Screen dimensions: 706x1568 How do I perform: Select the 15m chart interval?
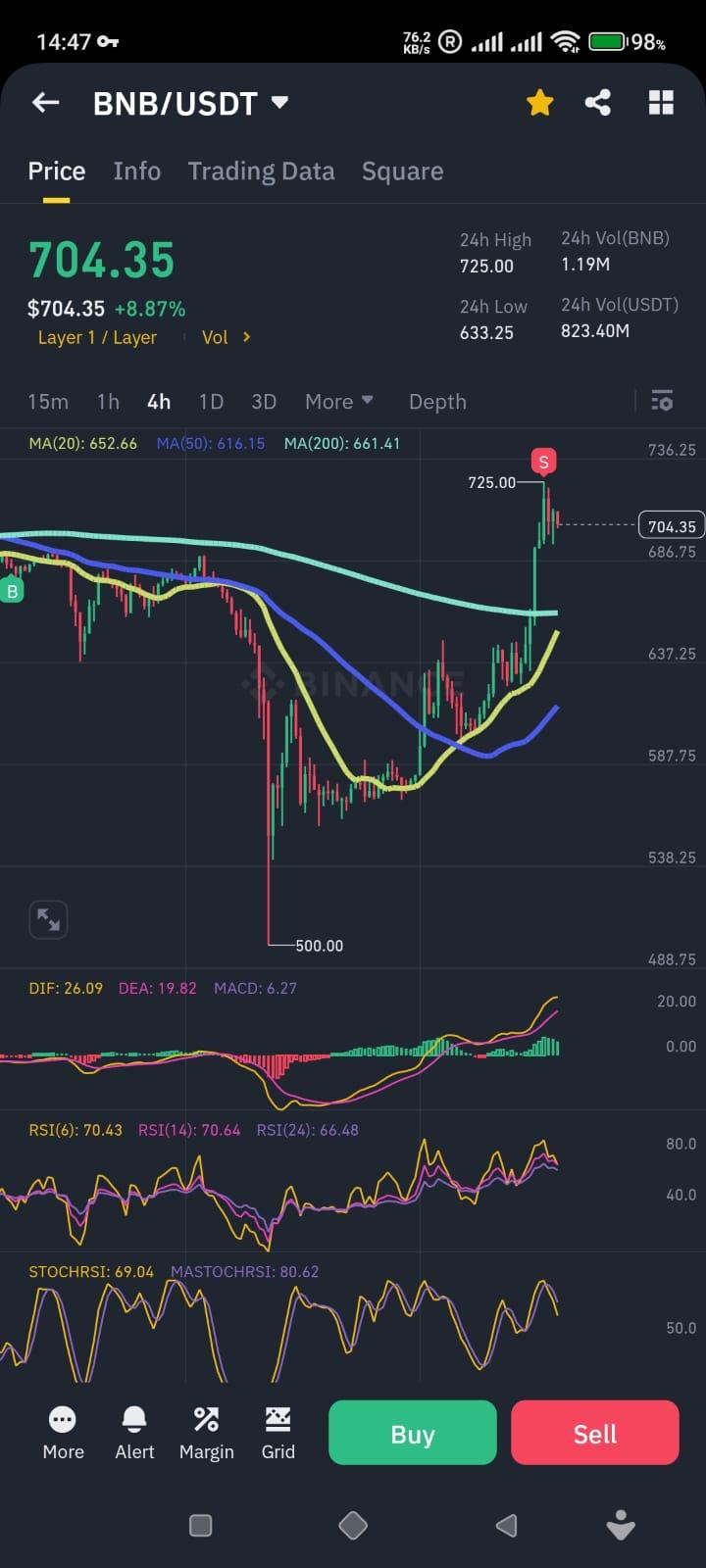(x=48, y=402)
